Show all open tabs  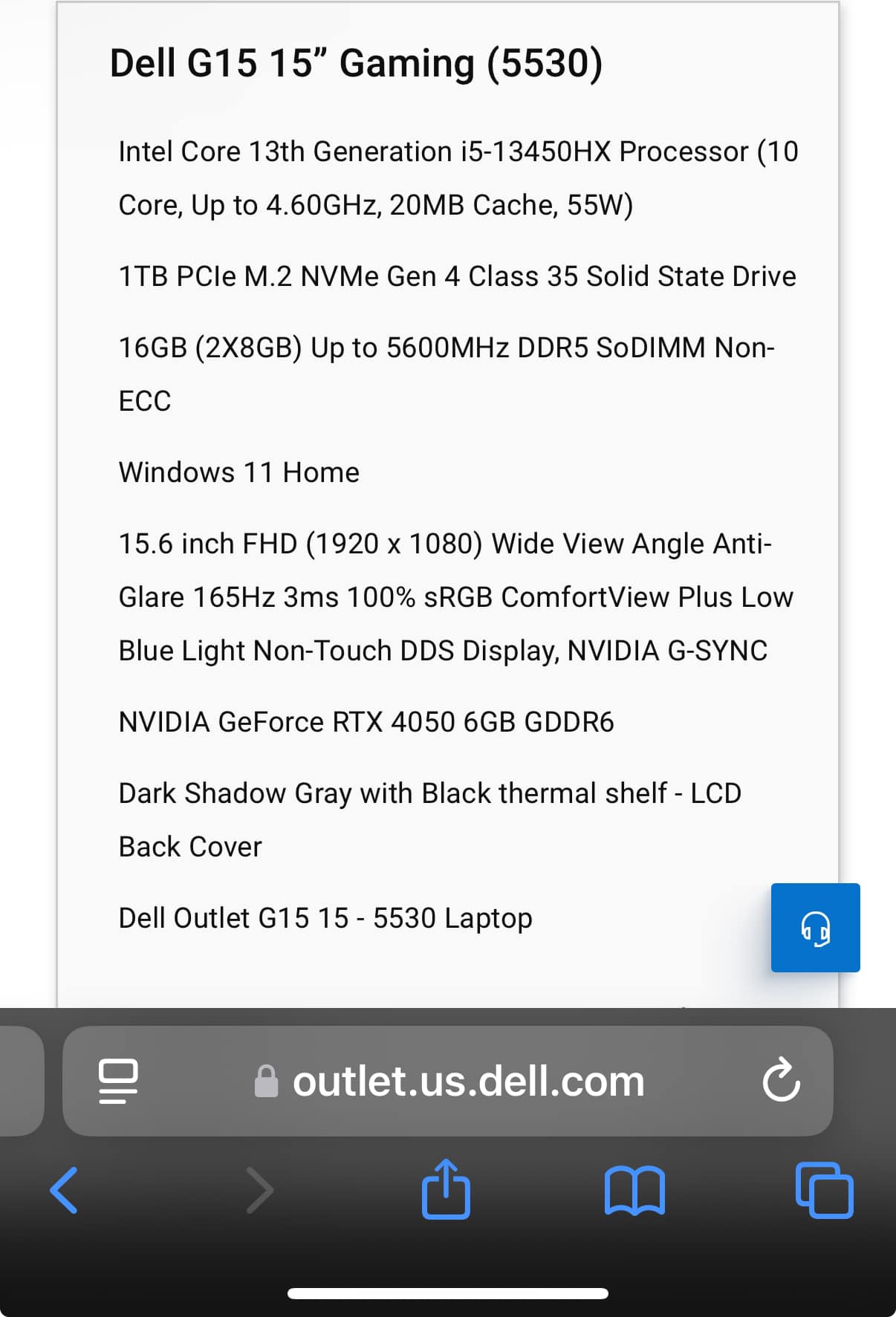click(824, 1190)
